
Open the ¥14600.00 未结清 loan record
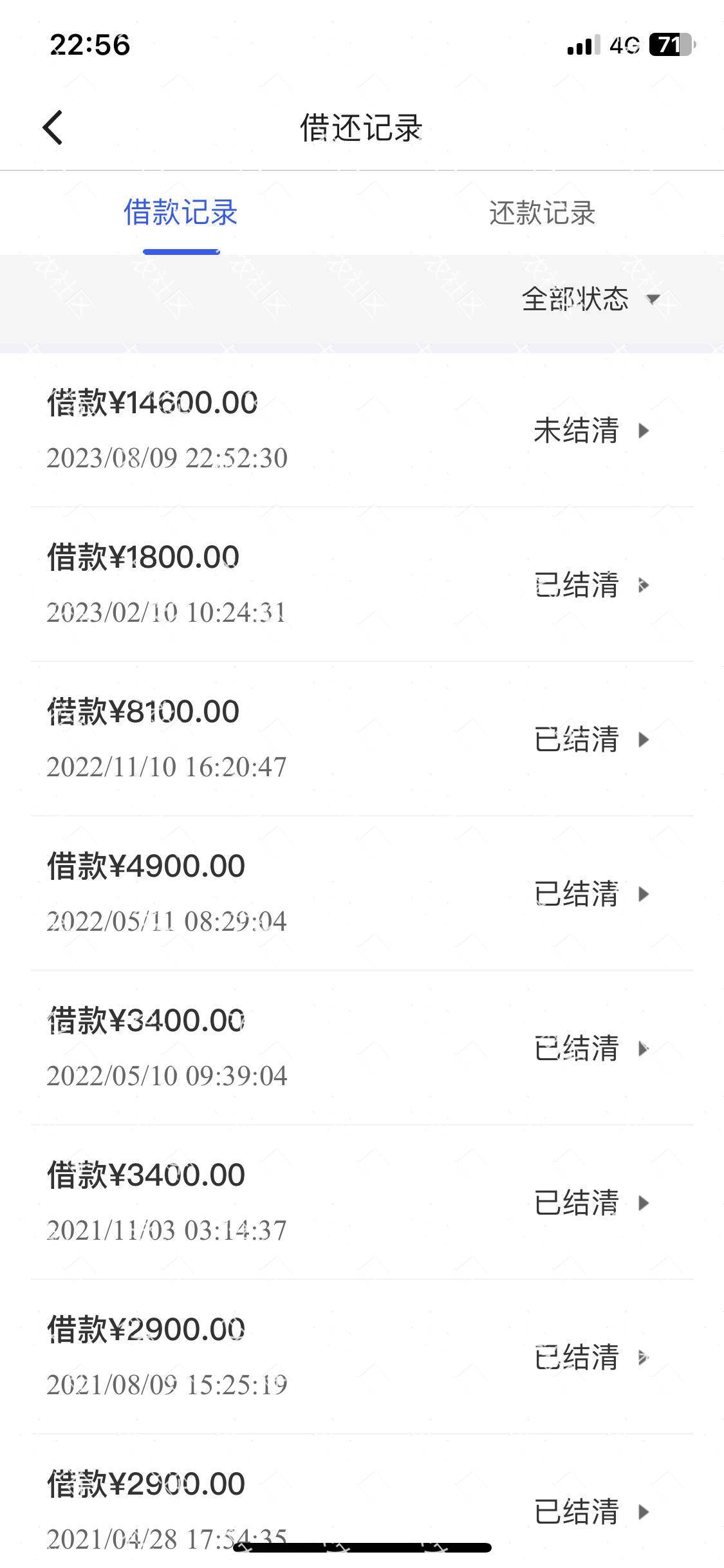(x=362, y=430)
